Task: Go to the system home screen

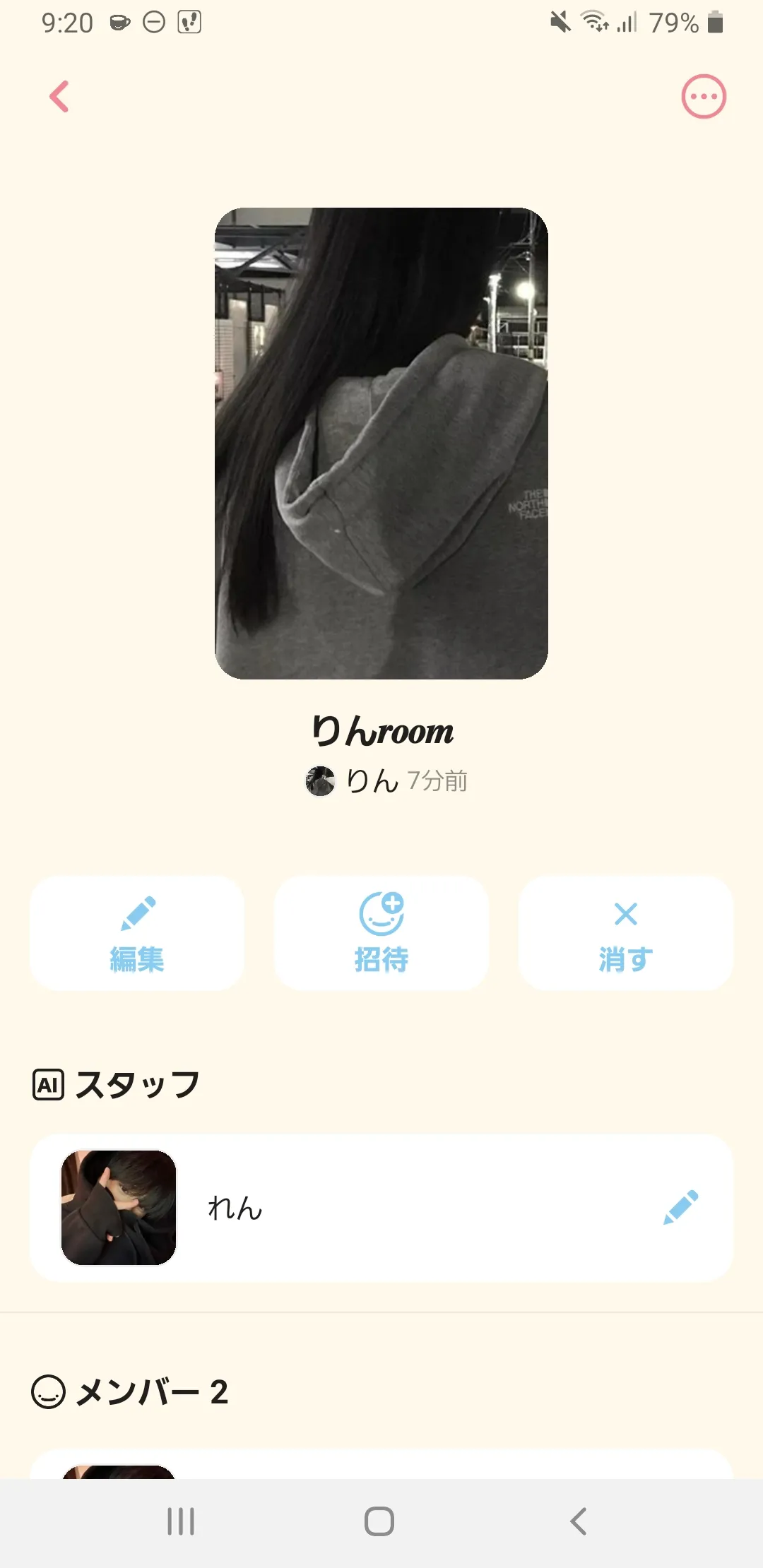Action: tap(379, 1521)
